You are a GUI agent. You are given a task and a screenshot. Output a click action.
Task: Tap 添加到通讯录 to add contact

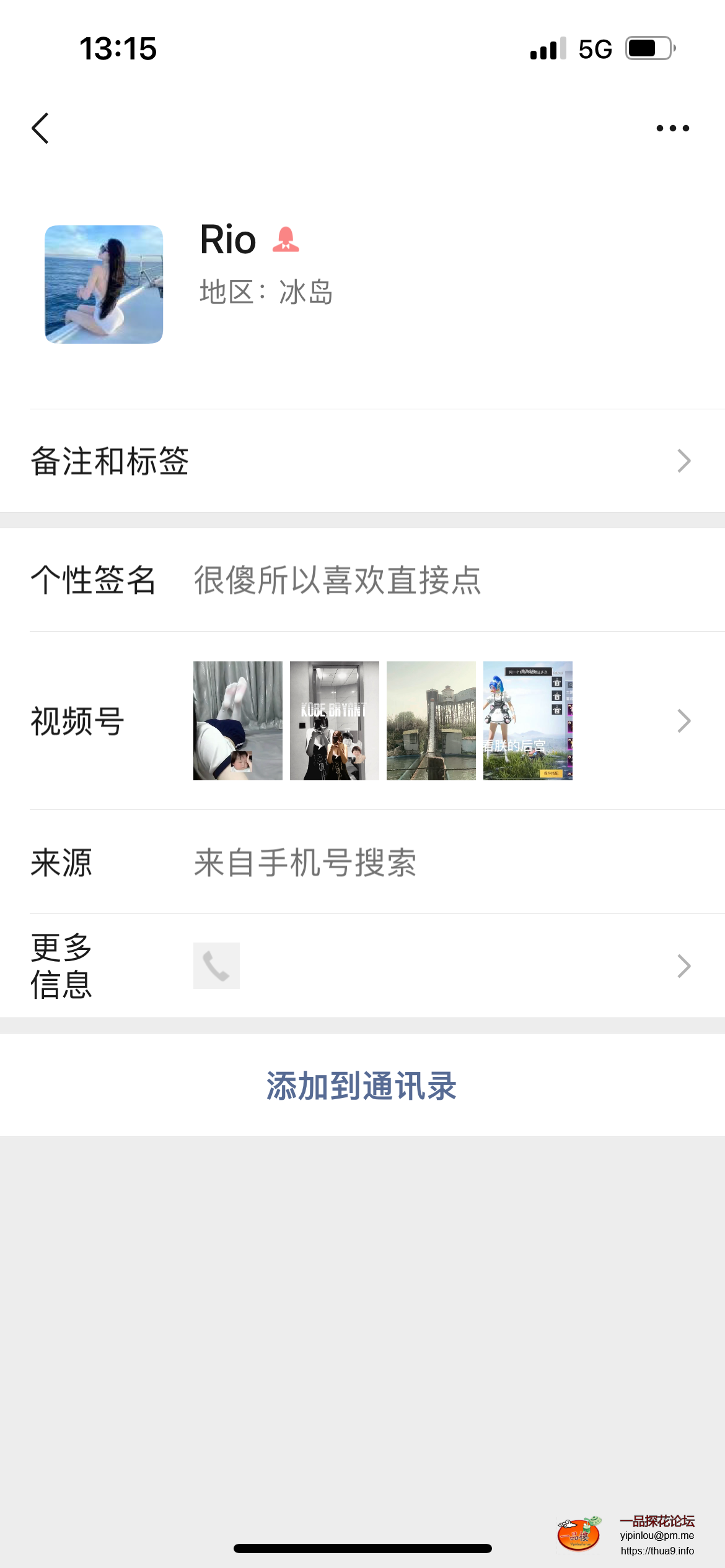tap(362, 1084)
